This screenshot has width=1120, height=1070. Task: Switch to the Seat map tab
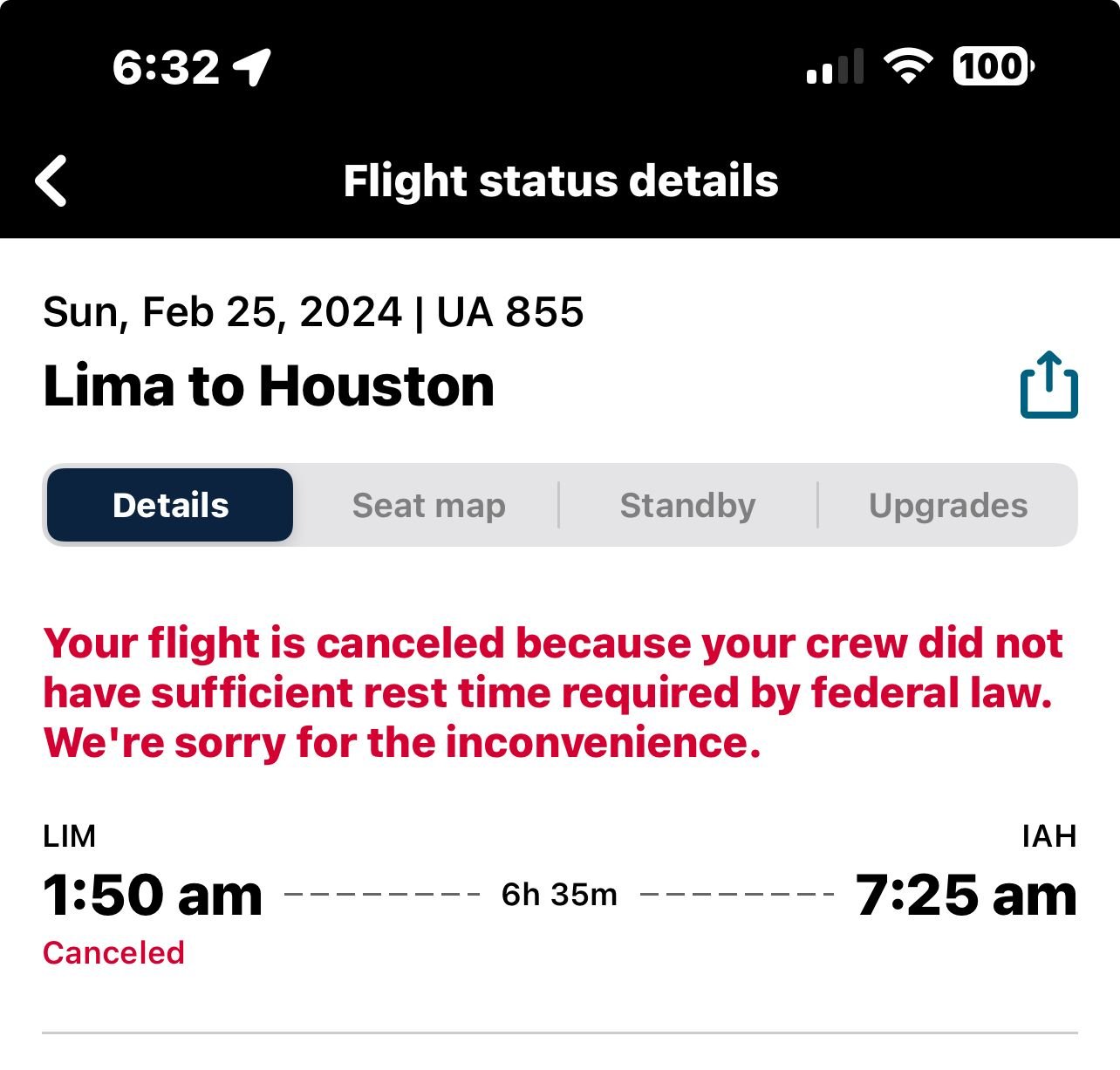click(x=428, y=505)
